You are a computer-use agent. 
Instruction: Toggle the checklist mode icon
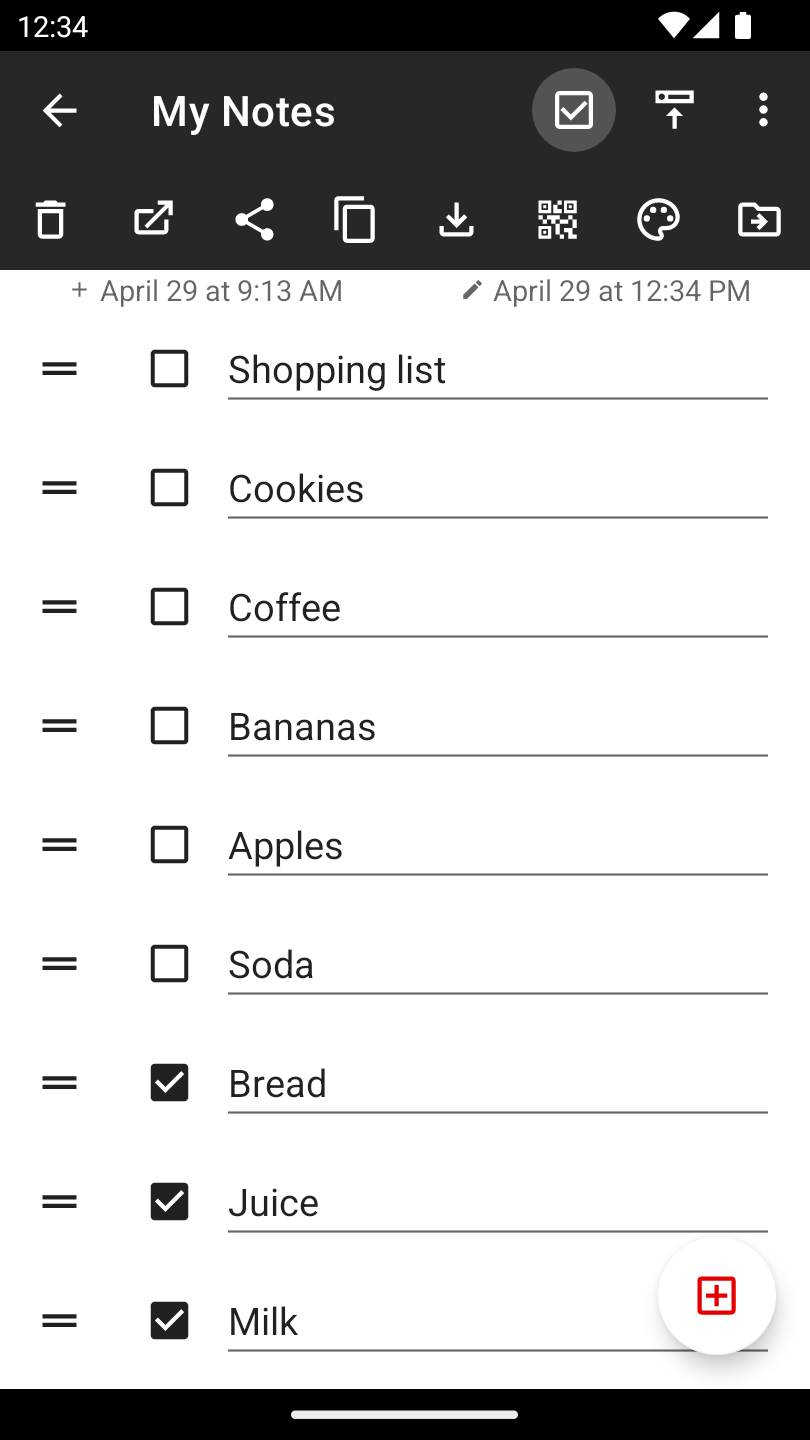point(574,110)
